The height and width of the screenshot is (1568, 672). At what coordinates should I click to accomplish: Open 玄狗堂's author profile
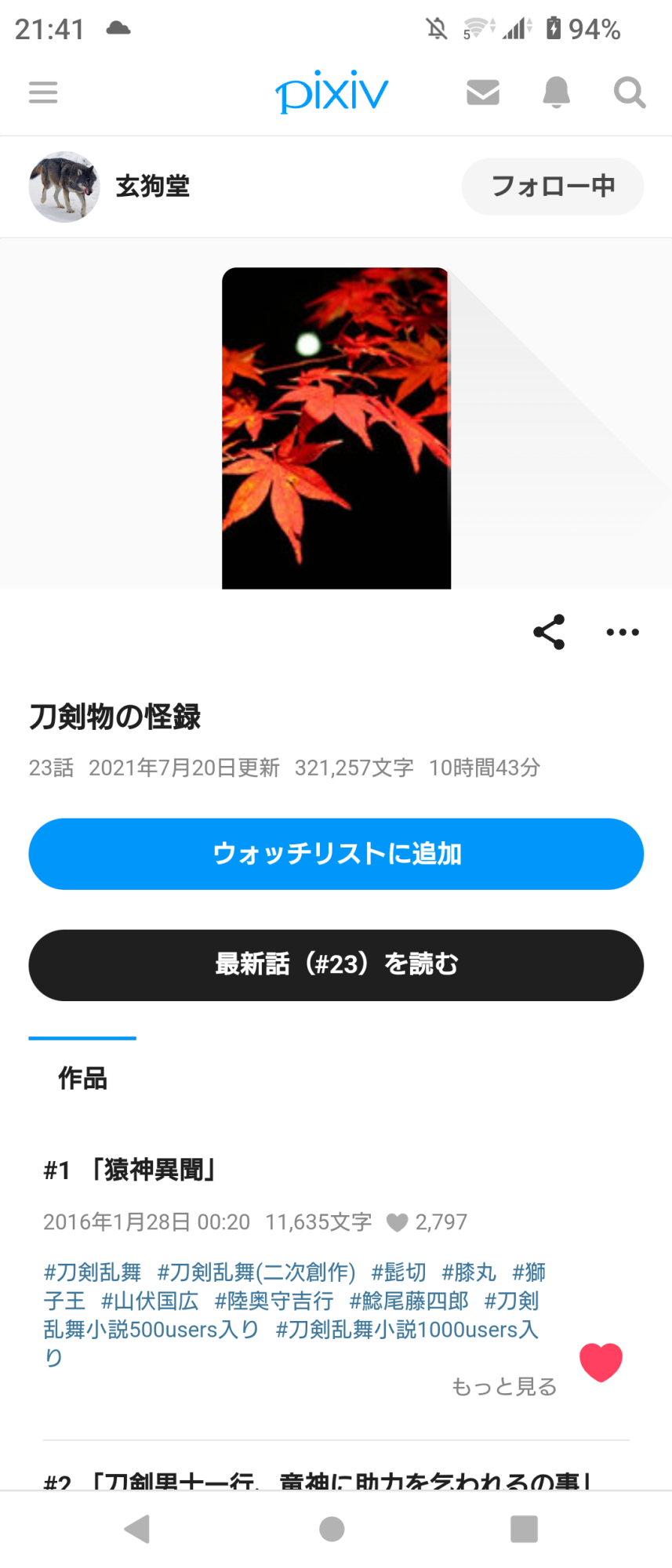point(153,187)
